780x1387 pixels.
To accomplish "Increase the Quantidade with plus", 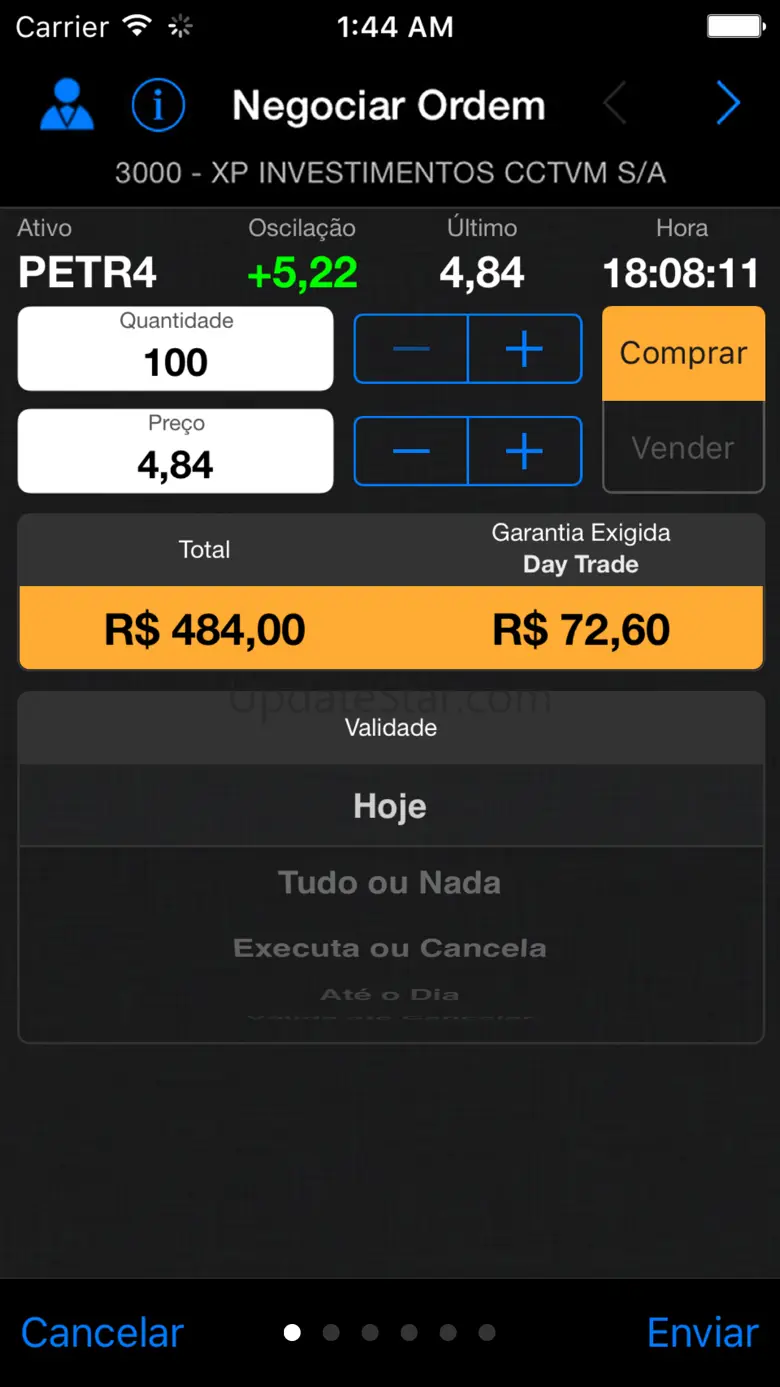I will click(524, 349).
